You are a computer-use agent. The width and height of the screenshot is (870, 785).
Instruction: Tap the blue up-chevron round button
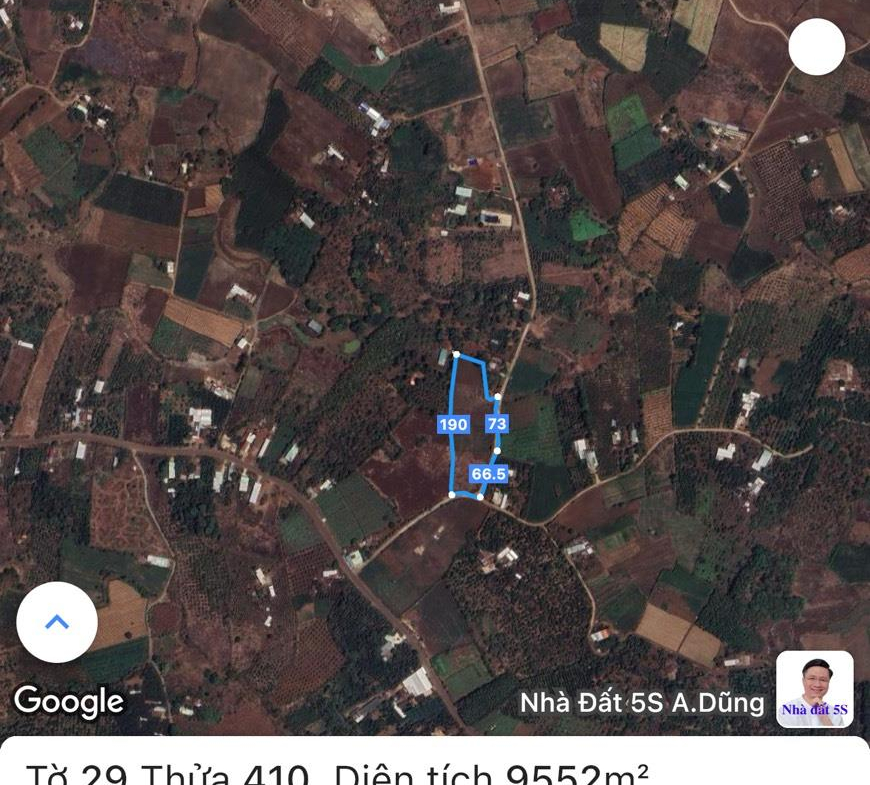[x=57, y=622]
